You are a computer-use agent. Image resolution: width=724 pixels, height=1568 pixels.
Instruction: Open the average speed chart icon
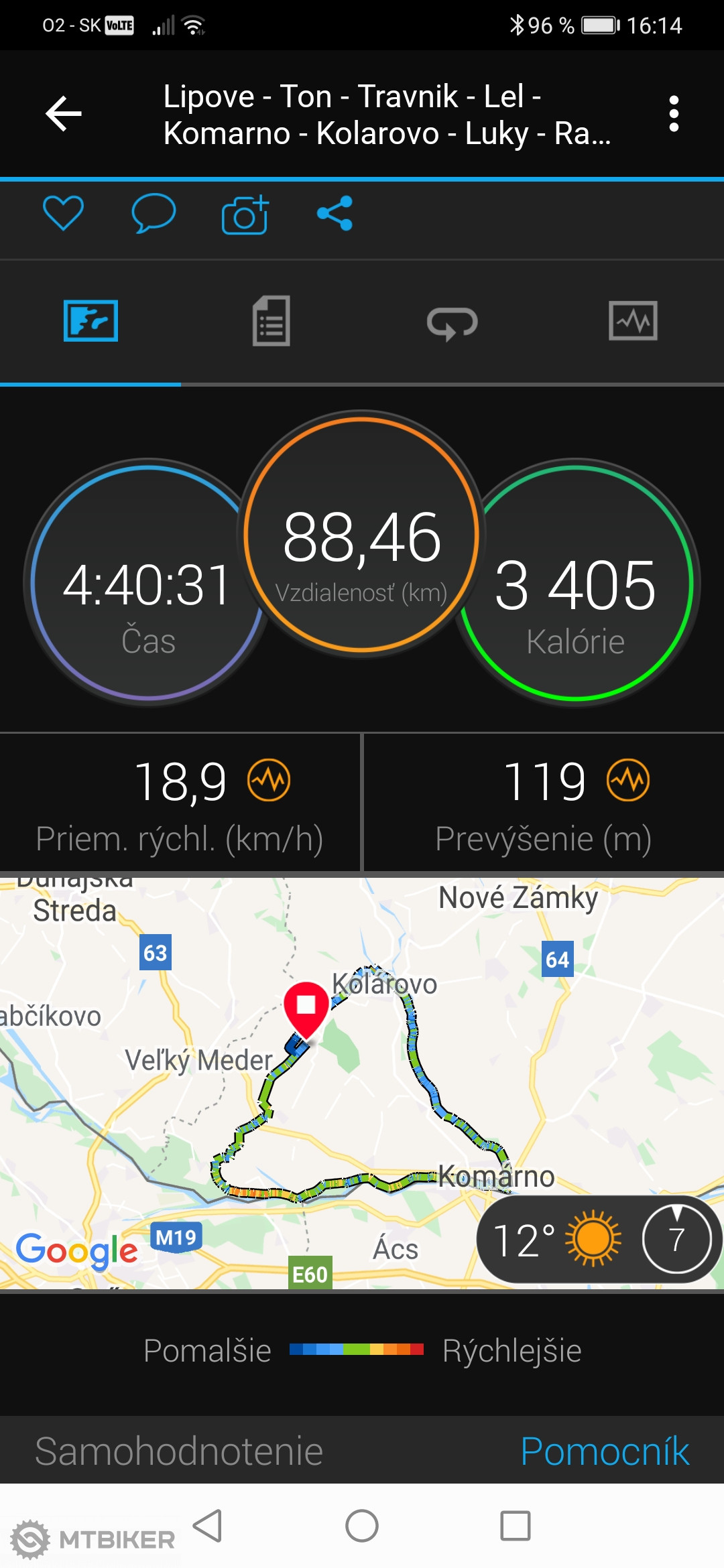coord(269,780)
